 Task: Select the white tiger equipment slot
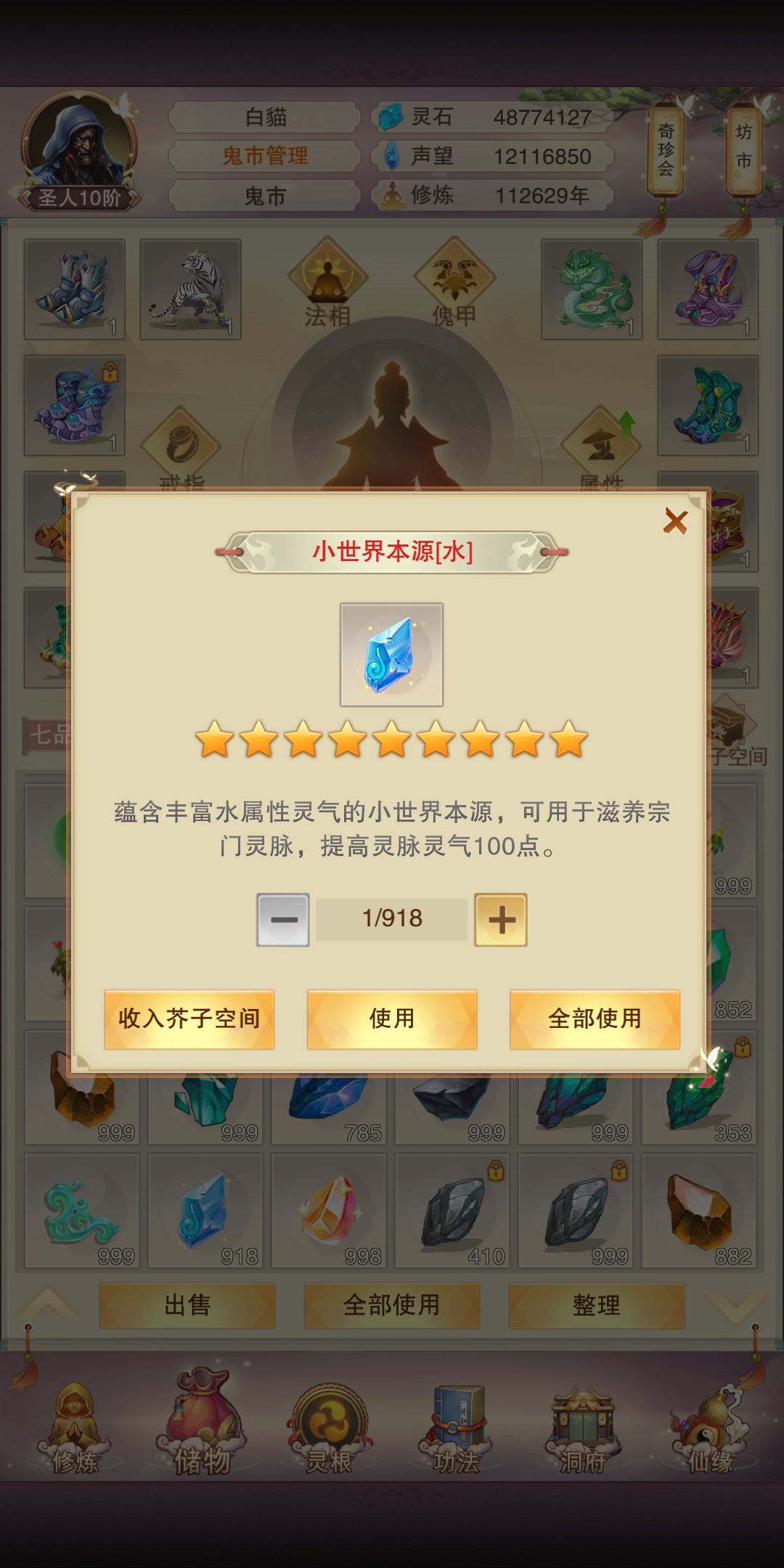tap(190, 289)
